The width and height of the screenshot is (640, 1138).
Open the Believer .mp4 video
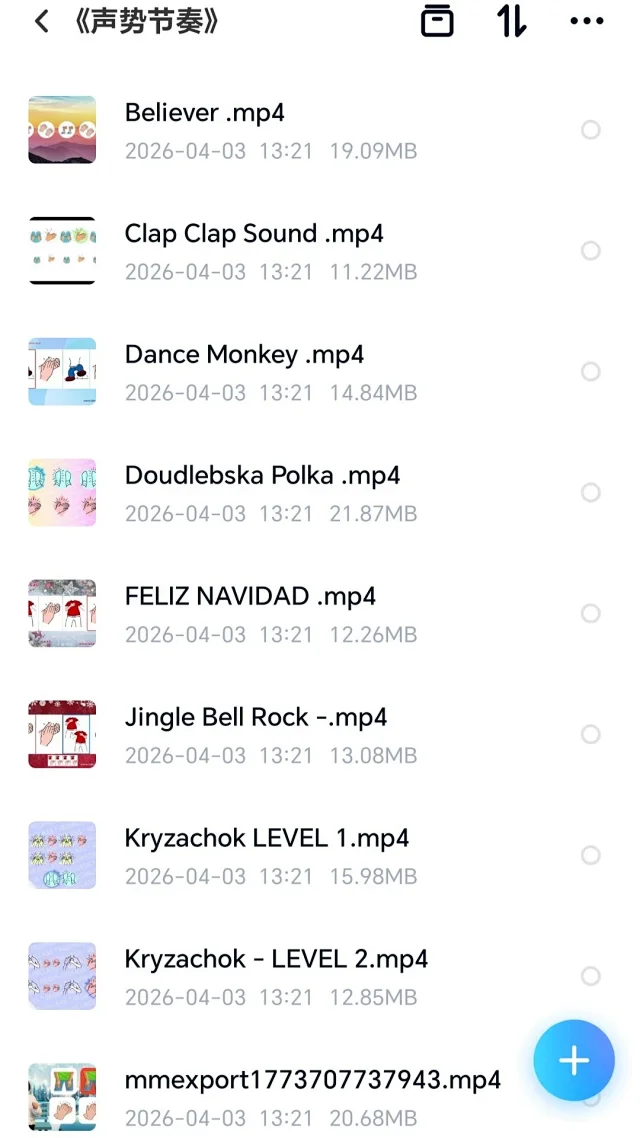pos(205,113)
